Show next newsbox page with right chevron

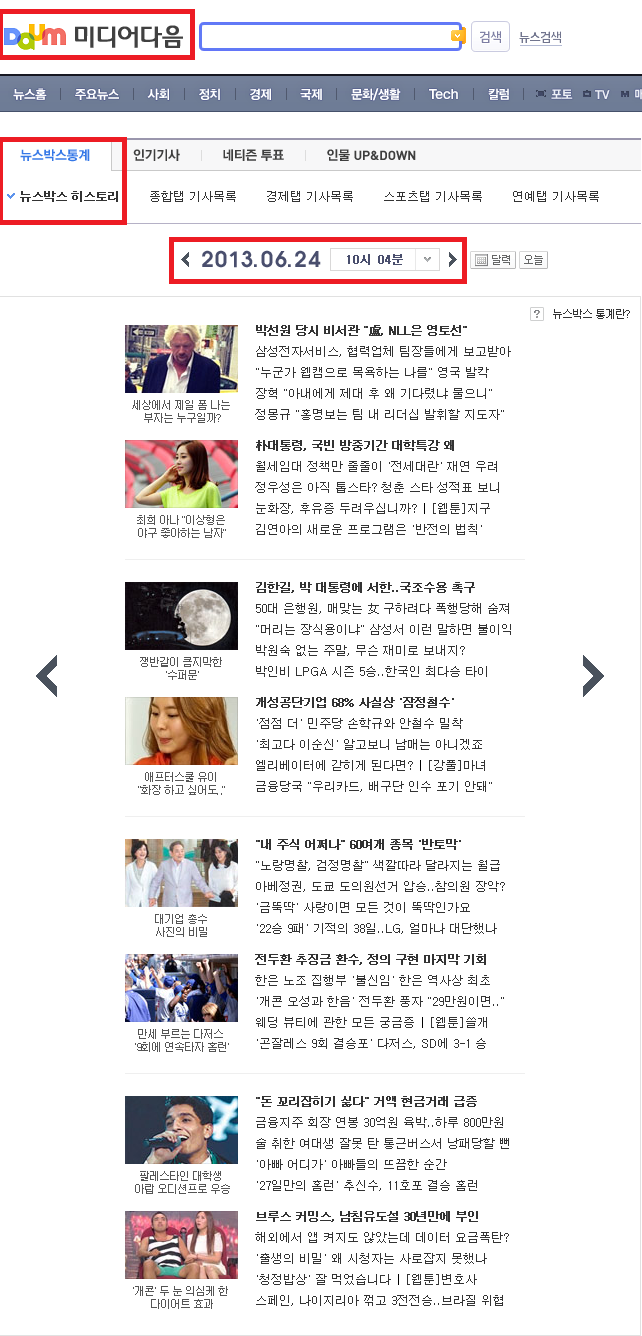593,677
